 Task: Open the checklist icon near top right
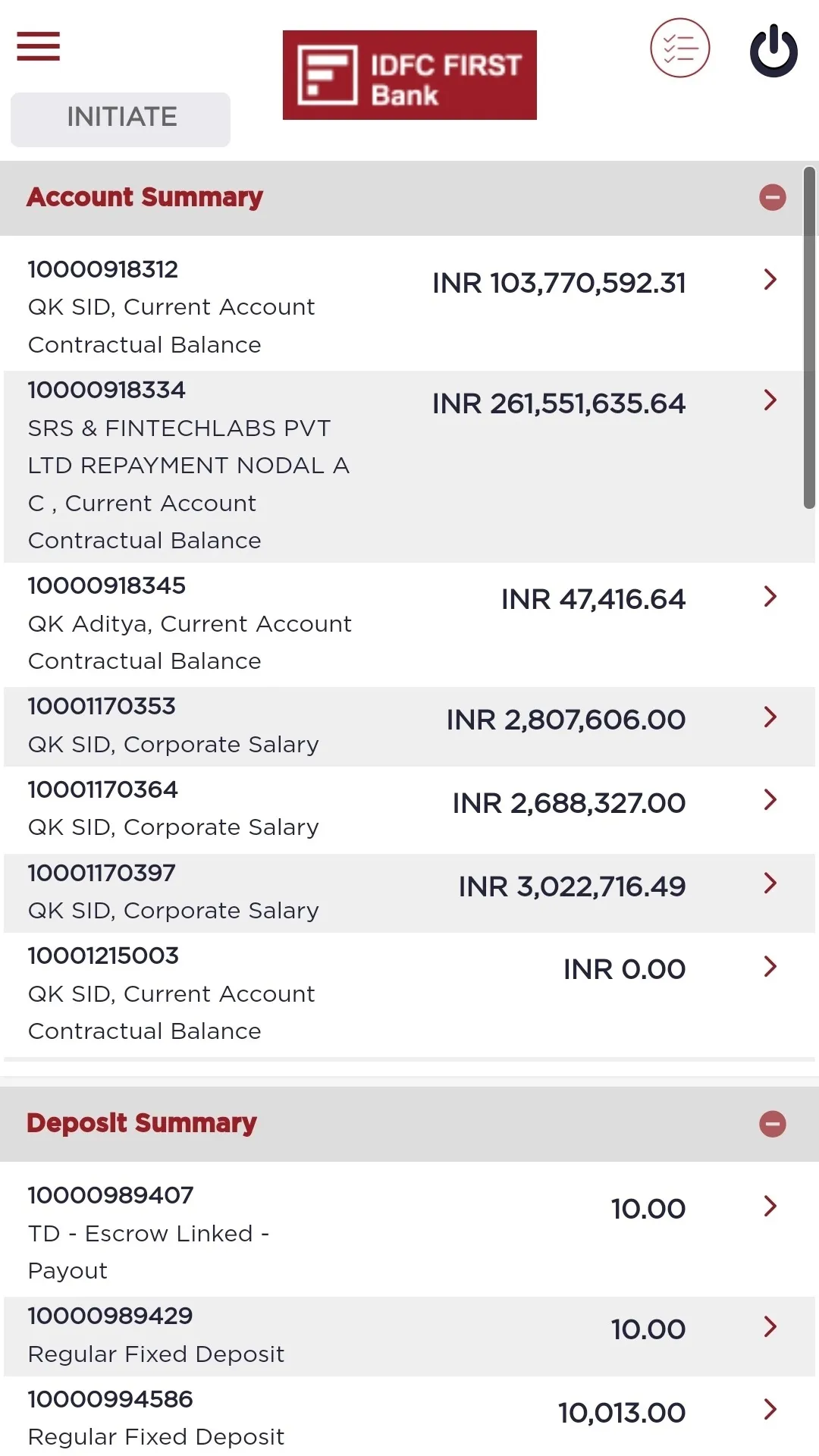[679, 48]
